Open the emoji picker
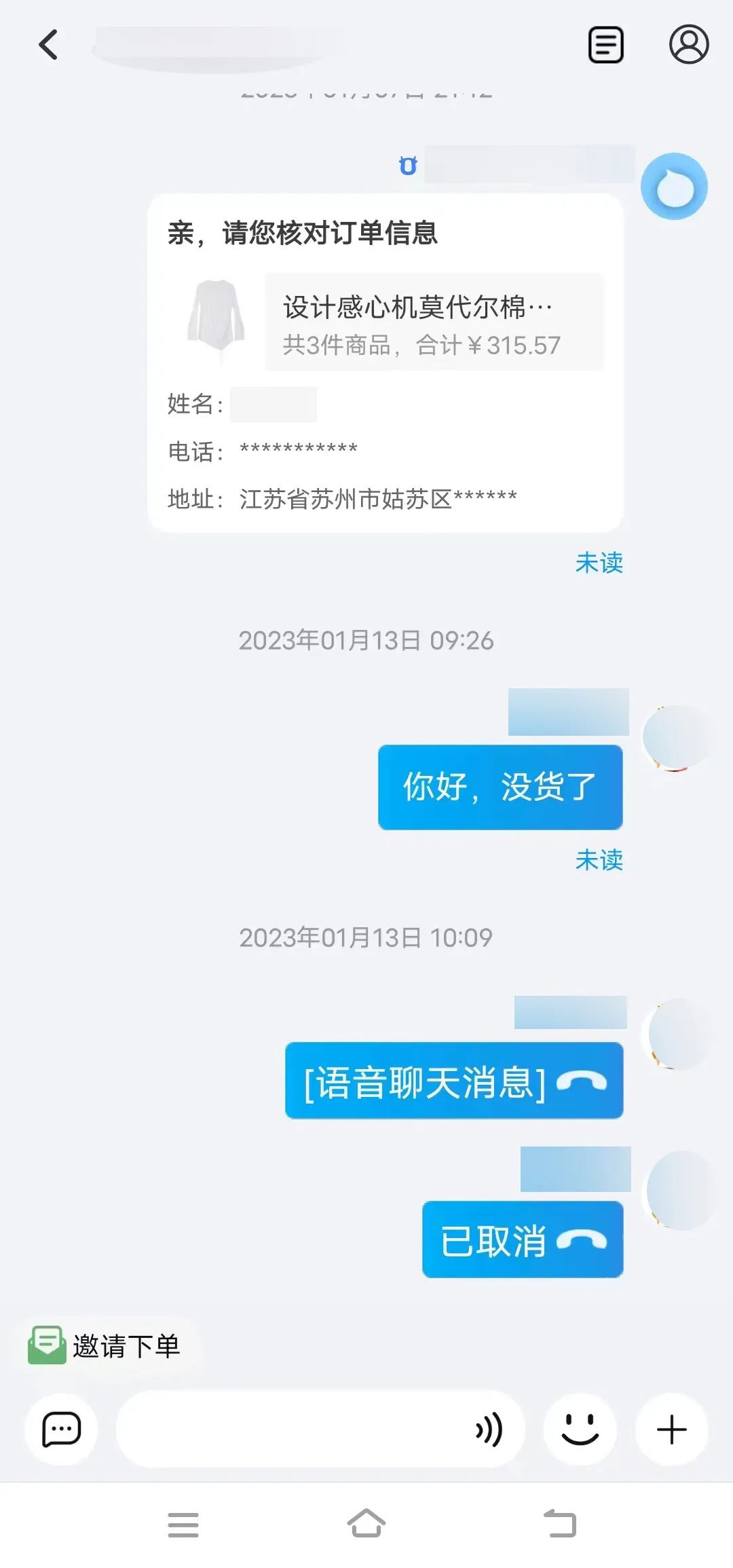 580,1430
